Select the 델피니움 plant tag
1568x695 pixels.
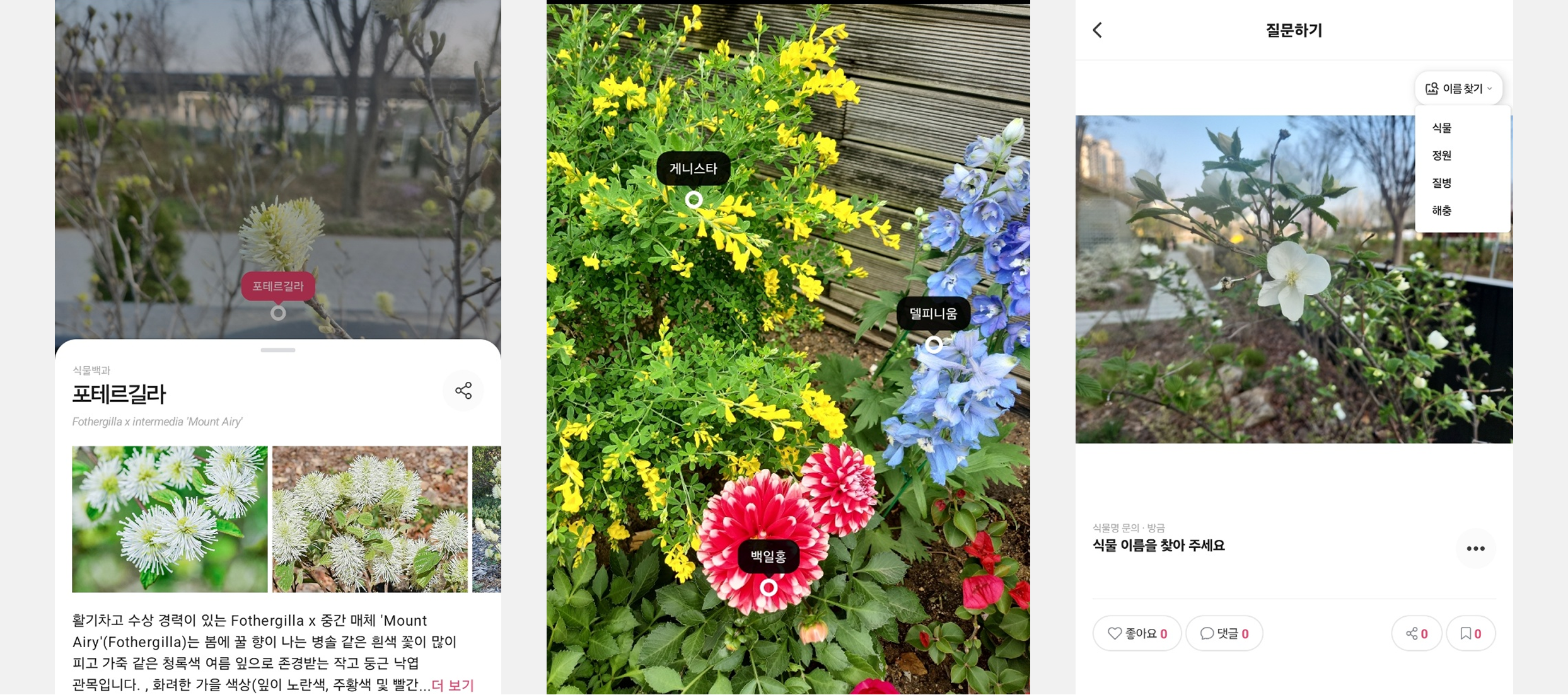pyautogui.click(x=932, y=314)
